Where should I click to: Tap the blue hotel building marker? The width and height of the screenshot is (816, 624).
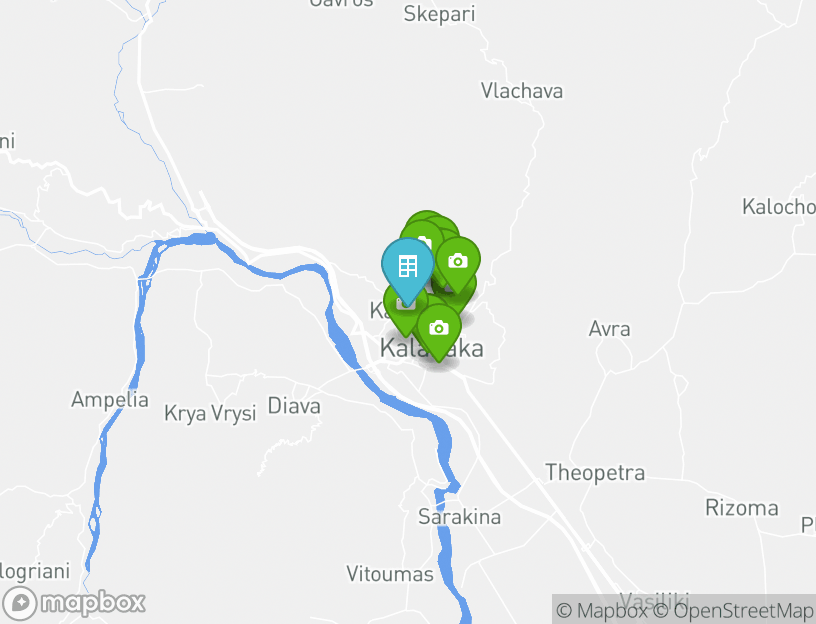(407, 266)
